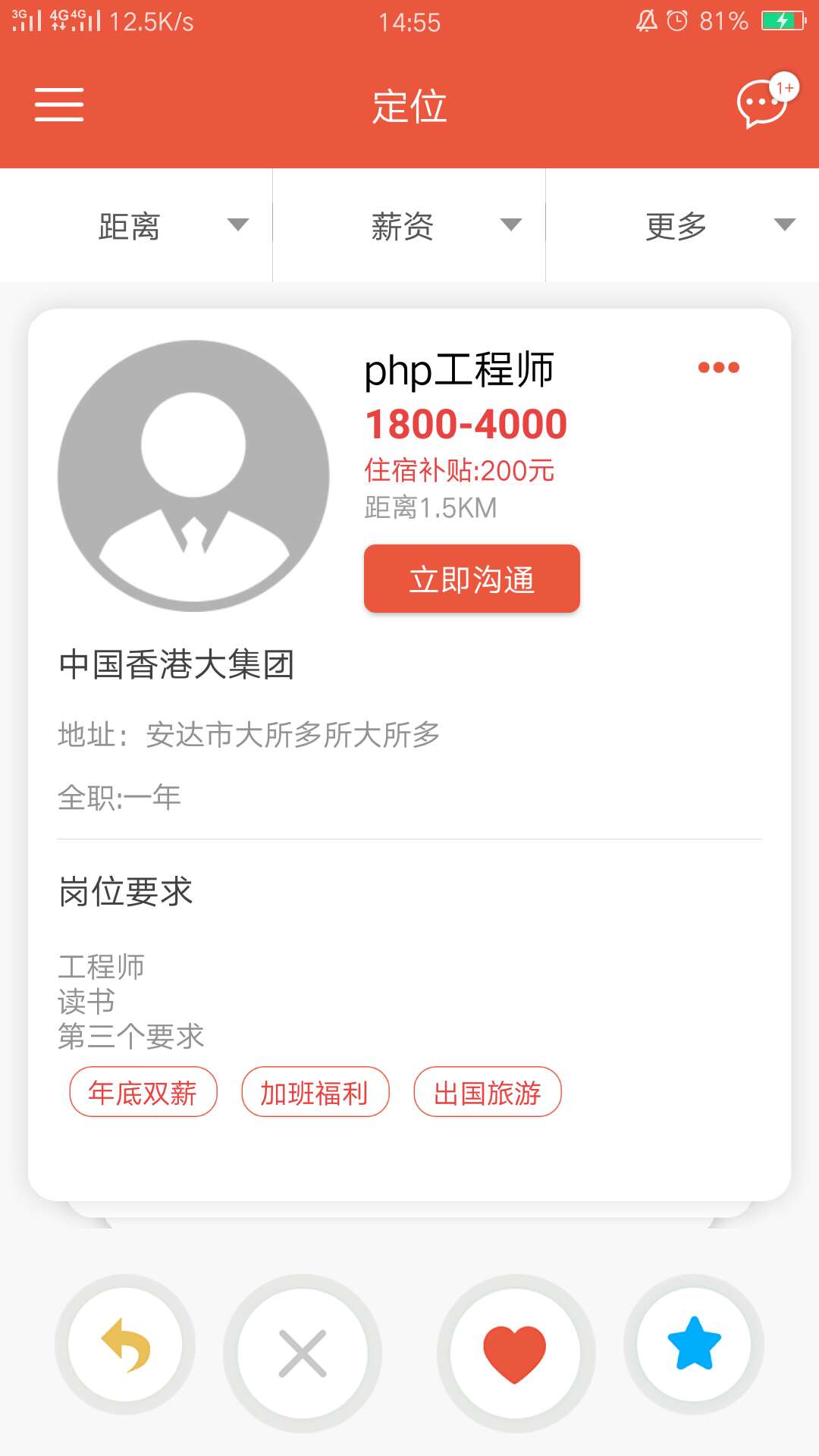The height and width of the screenshot is (1456, 819).
Task: Tap the 定位 title in the header
Action: point(409,107)
